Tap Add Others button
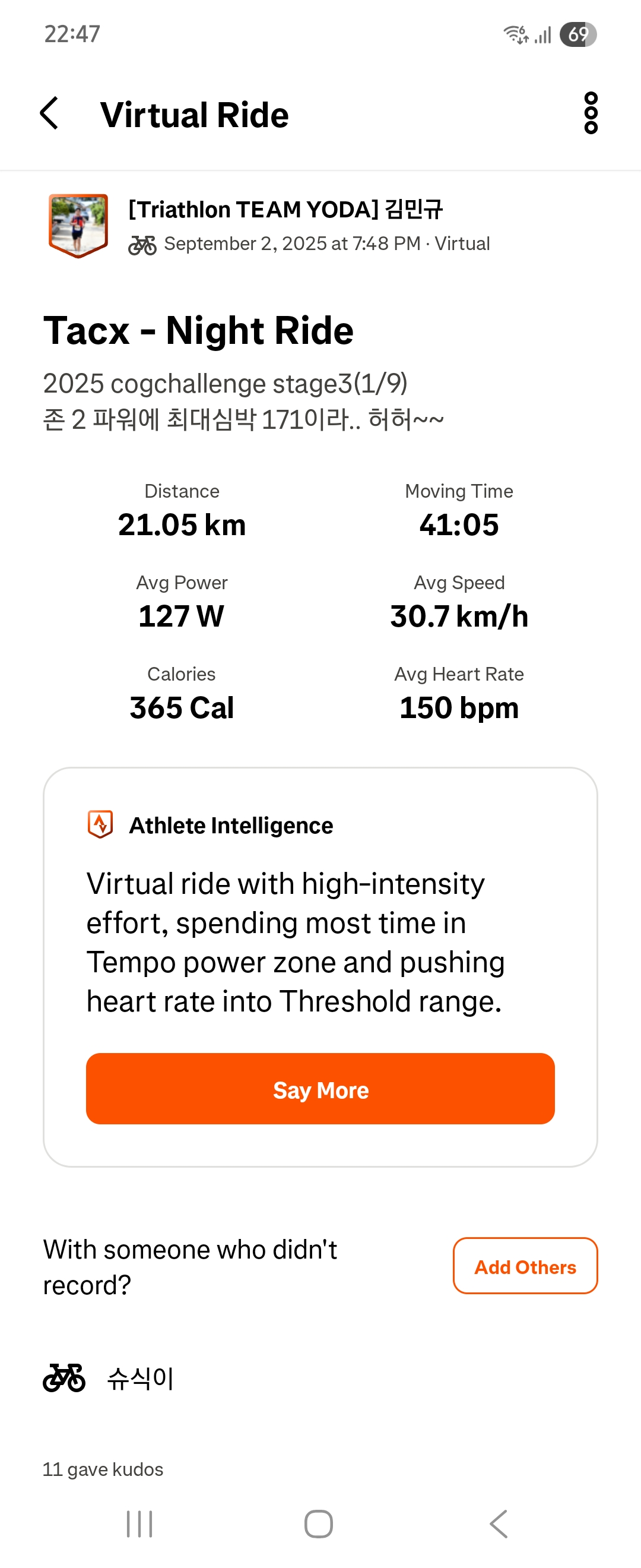Image resolution: width=641 pixels, height=1568 pixels. [525, 1266]
